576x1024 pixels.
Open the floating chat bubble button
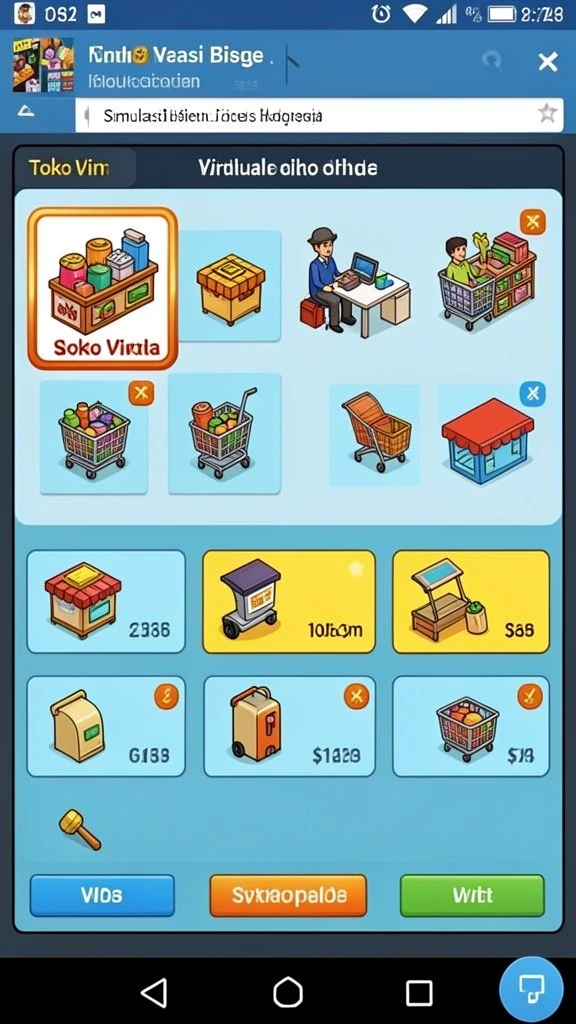[531, 988]
